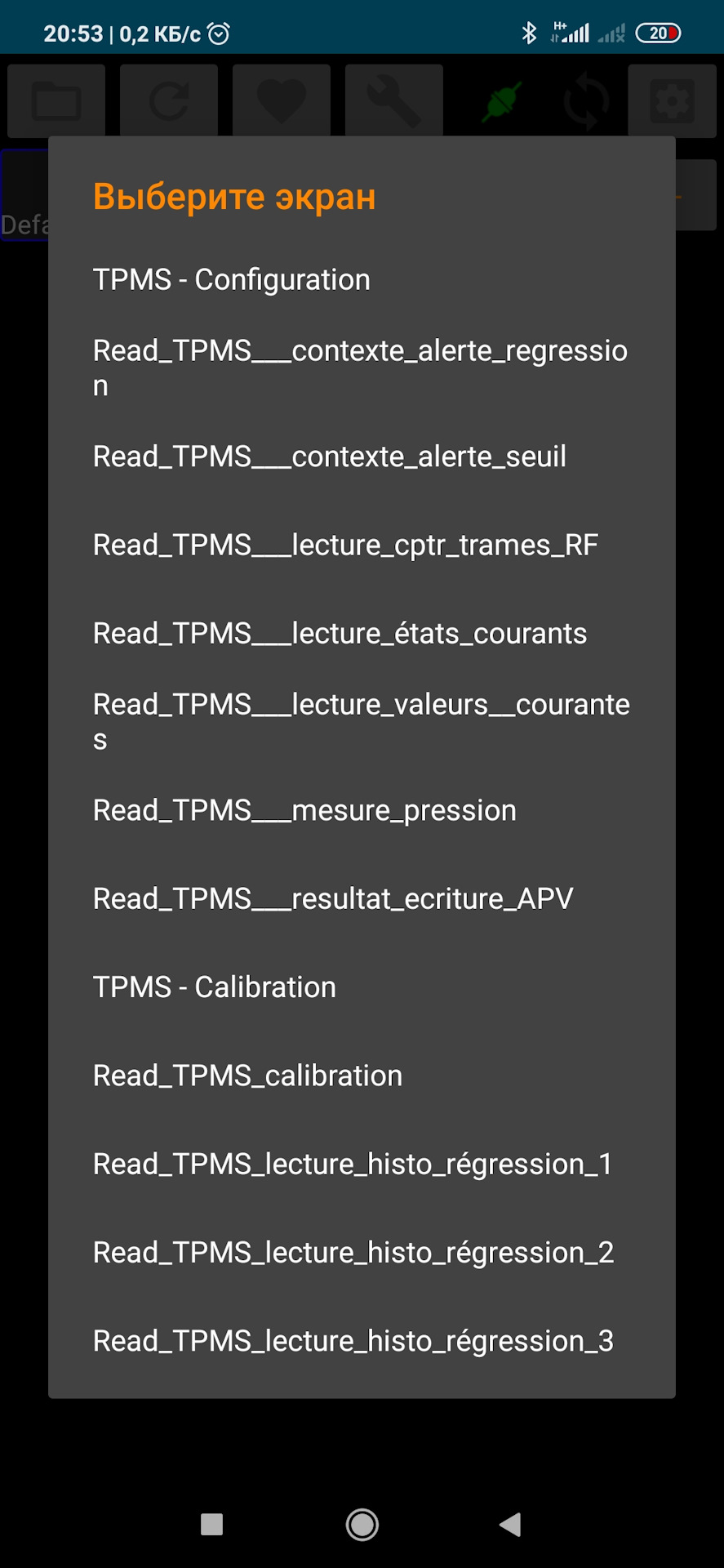724x1568 pixels.
Task: Open Read_TPMS___resultat_ecriture_APV
Action: pyautogui.click(x=362, y=898)
